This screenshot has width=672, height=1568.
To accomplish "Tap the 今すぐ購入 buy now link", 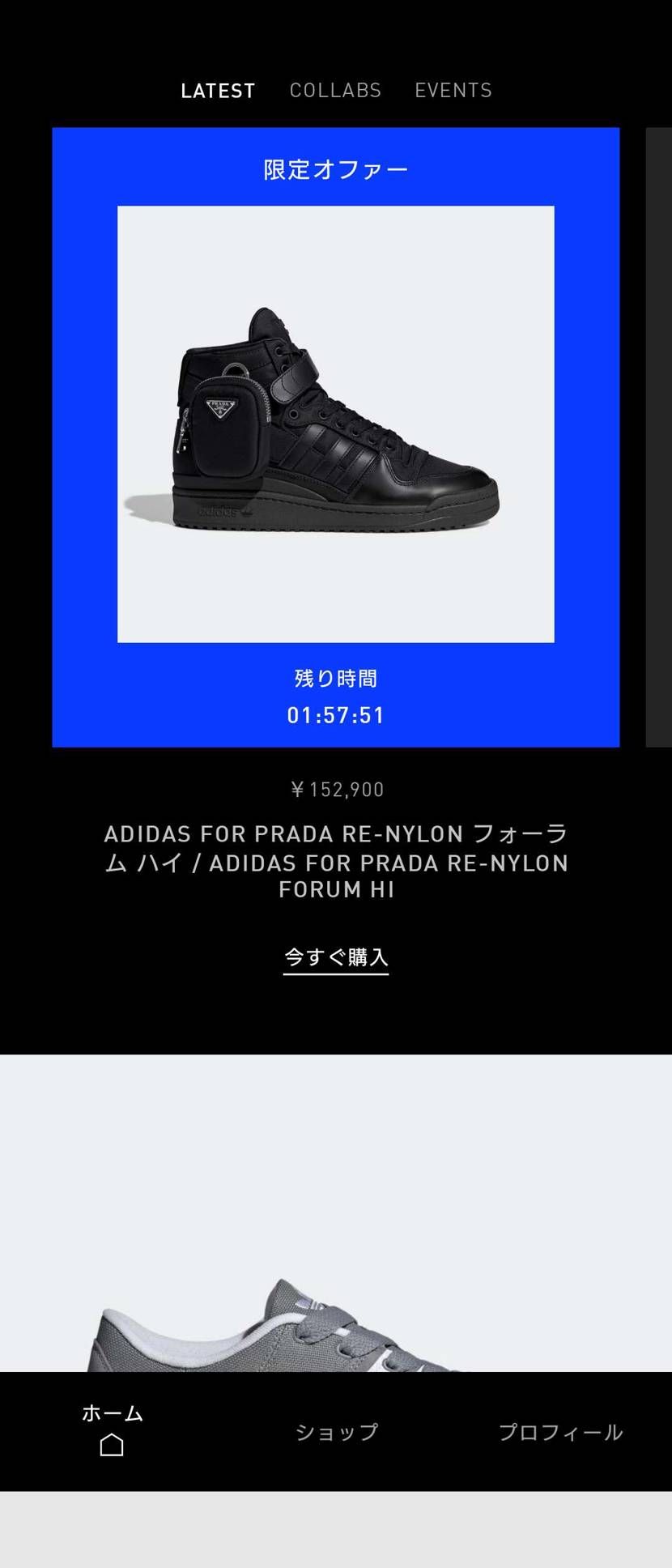I will click(x=335, y=957).
